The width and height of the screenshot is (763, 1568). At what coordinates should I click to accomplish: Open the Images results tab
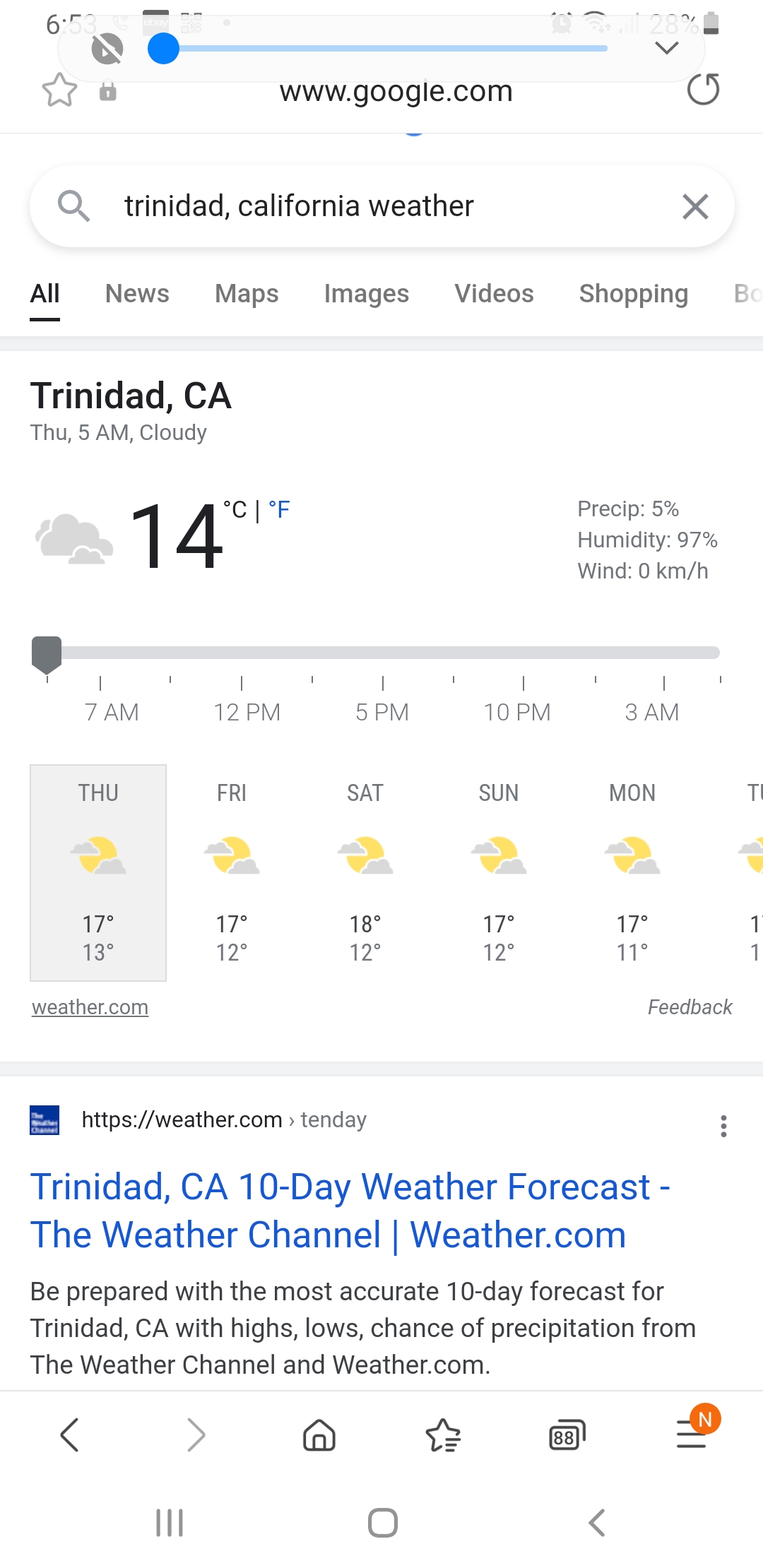(x=366, y=294)
